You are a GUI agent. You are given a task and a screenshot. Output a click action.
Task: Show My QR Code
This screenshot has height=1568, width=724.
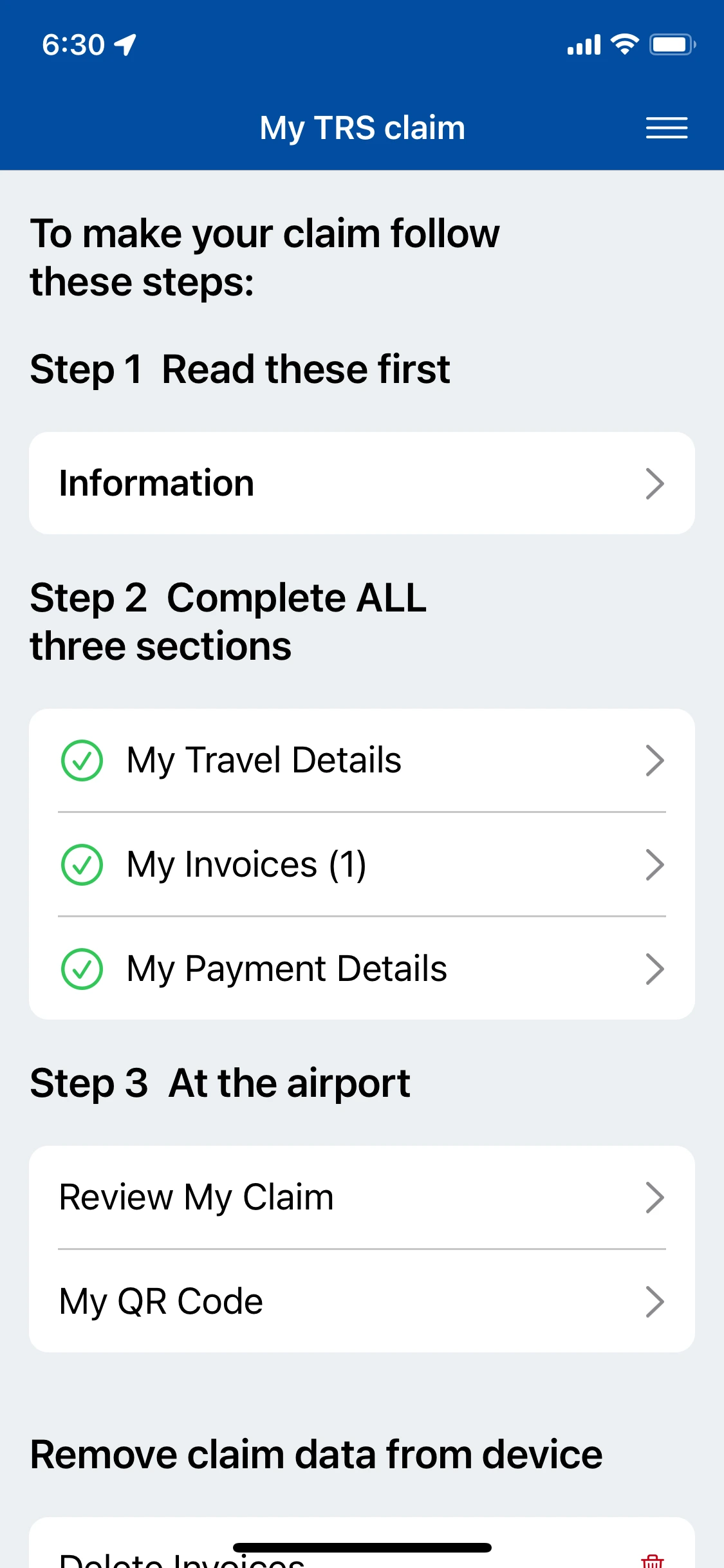click(362, 1302)
